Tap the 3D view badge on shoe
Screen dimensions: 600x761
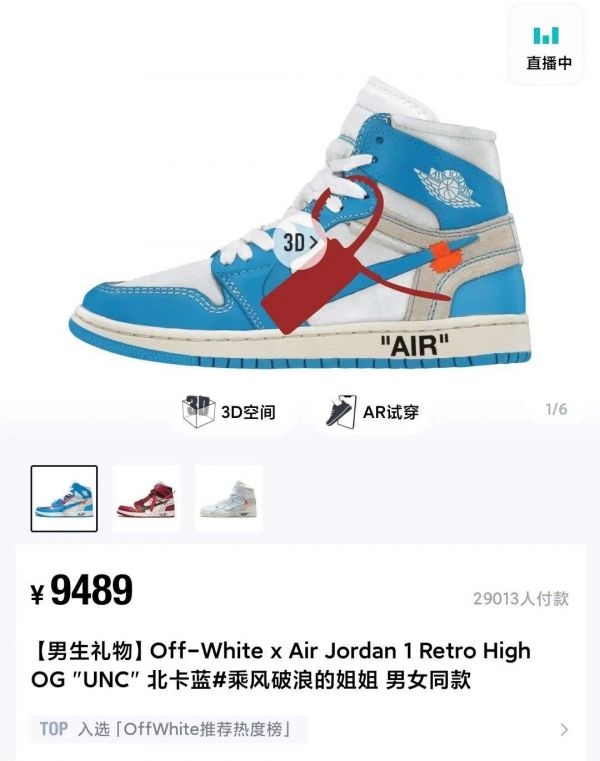click(x=300, y=241)
